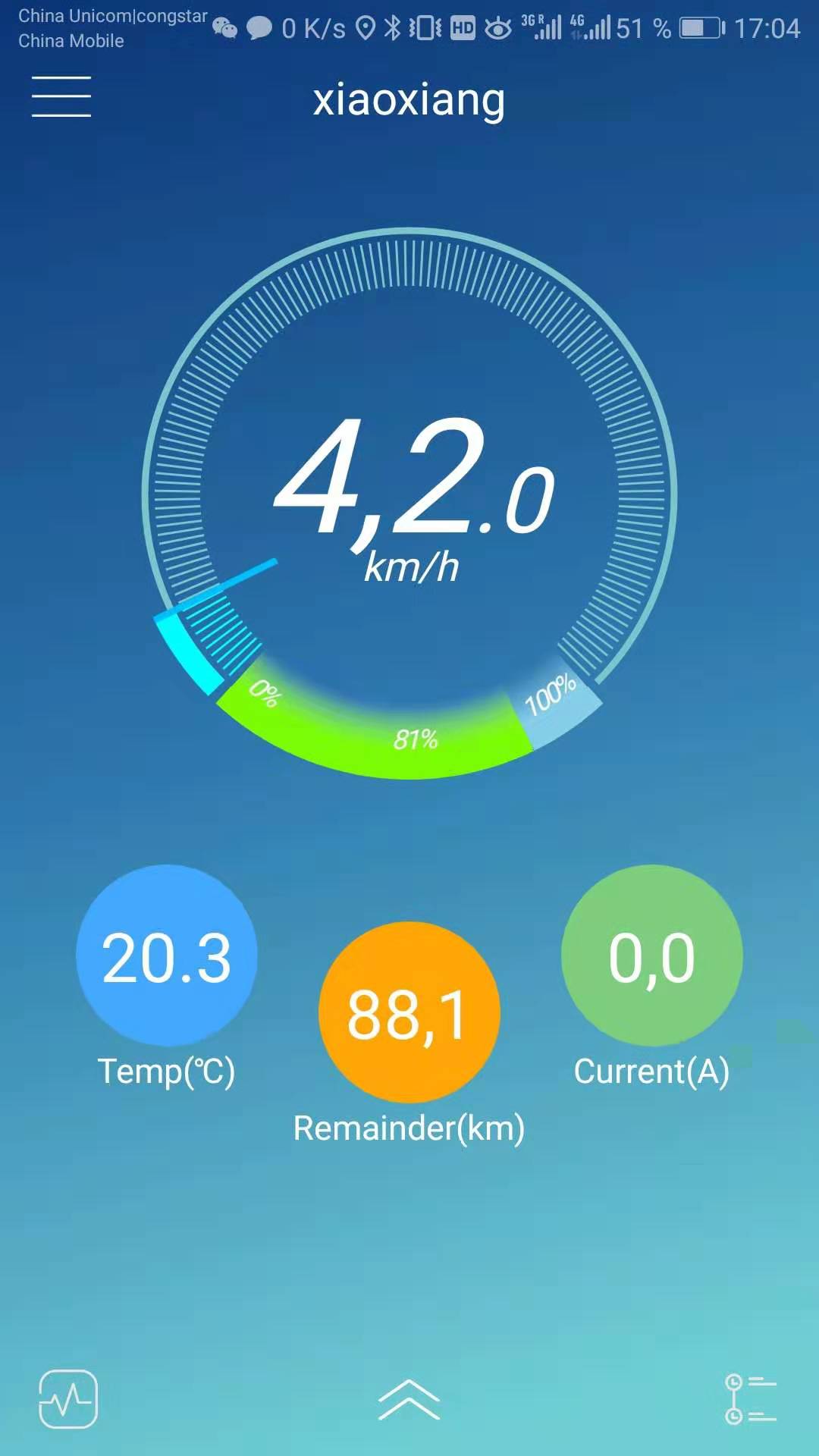Open the parameter list settings icon
This screenshot has width=819, height=1456.
pyautogui.click(x=750, y=1399)
